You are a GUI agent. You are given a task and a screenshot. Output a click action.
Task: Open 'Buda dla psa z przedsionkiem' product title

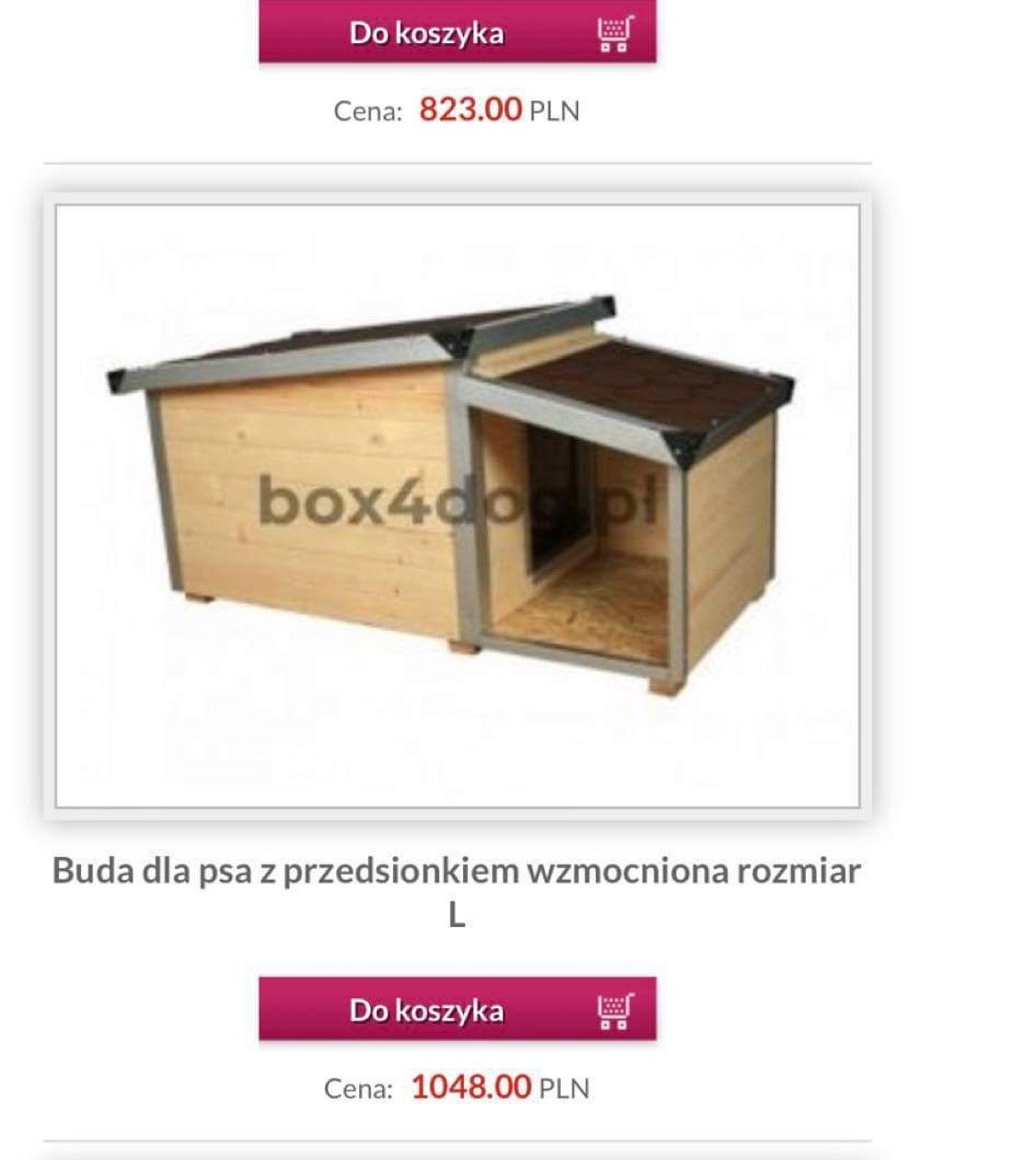point(457,871)
